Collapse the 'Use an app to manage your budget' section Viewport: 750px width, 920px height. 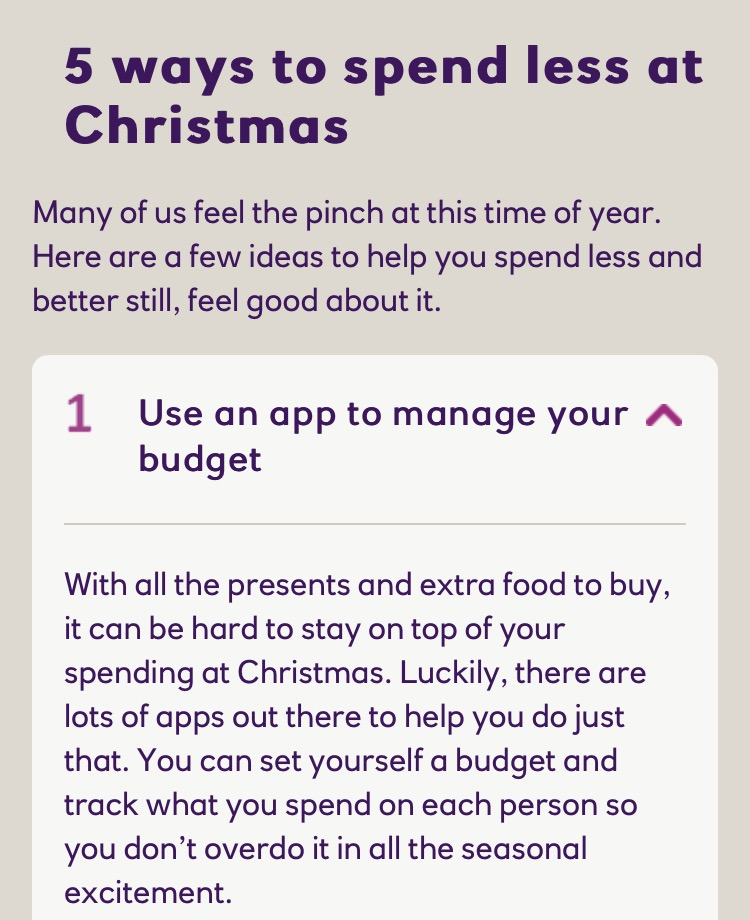(664, 415)
